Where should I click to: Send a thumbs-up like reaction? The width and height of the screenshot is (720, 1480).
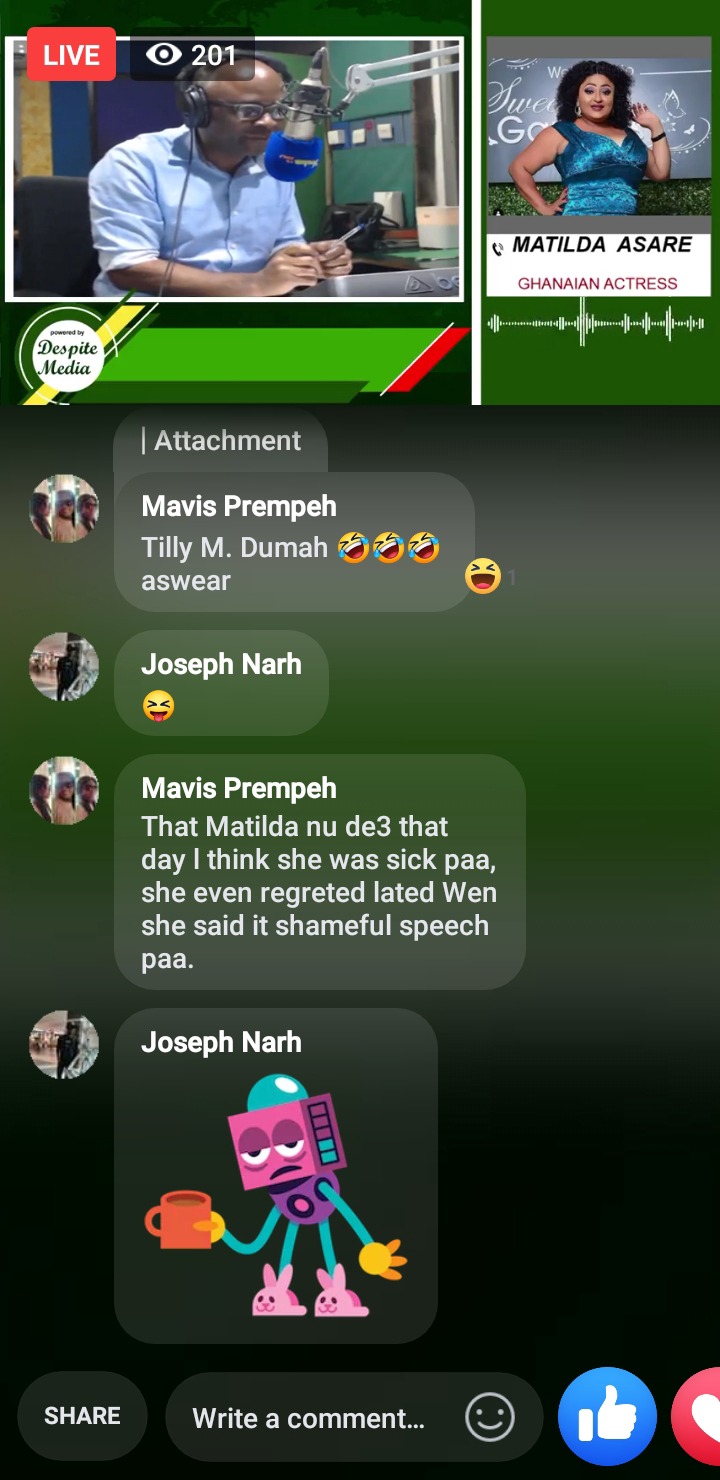[607, 1416]
